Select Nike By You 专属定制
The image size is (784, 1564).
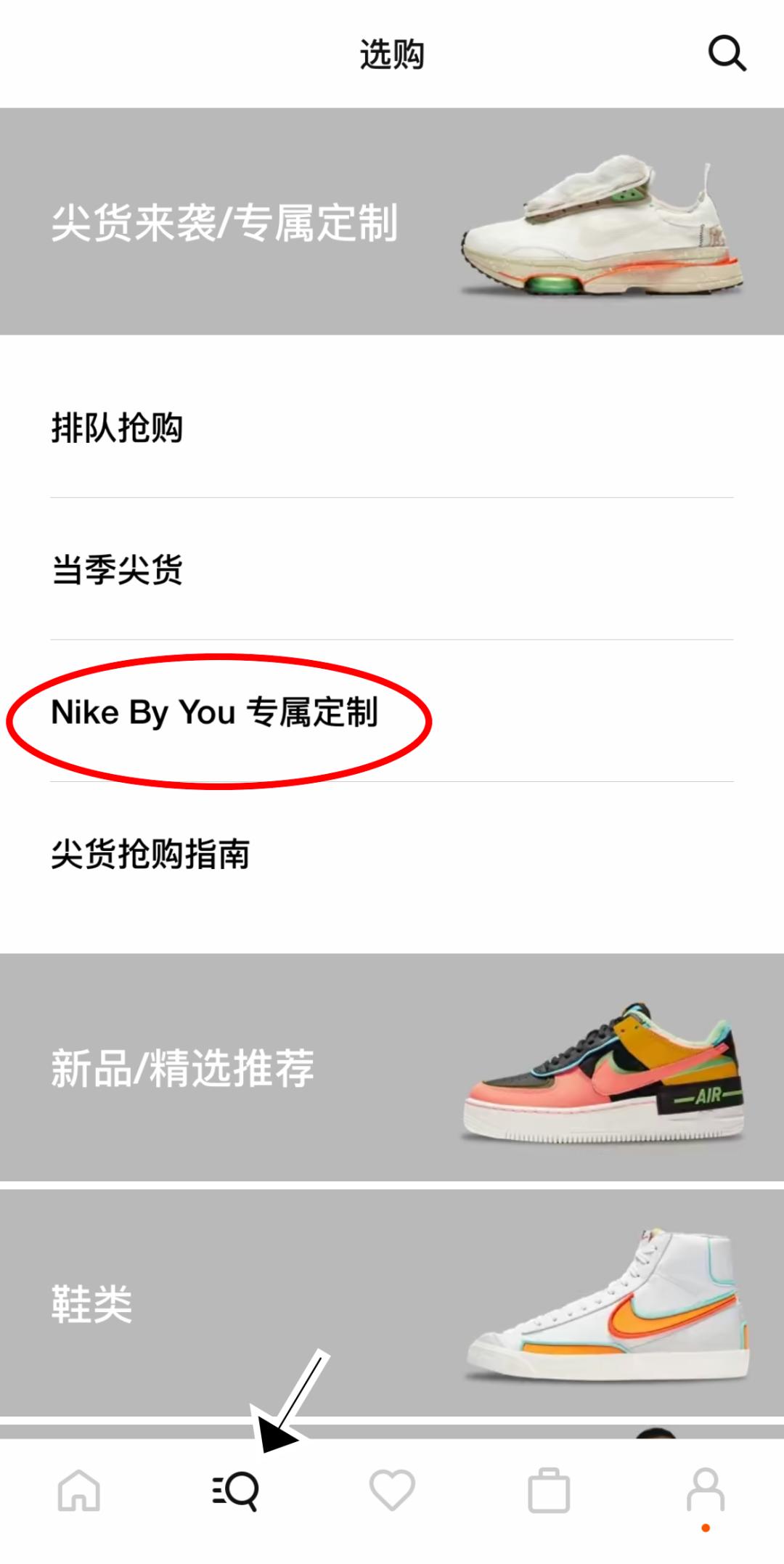[215, 712]
